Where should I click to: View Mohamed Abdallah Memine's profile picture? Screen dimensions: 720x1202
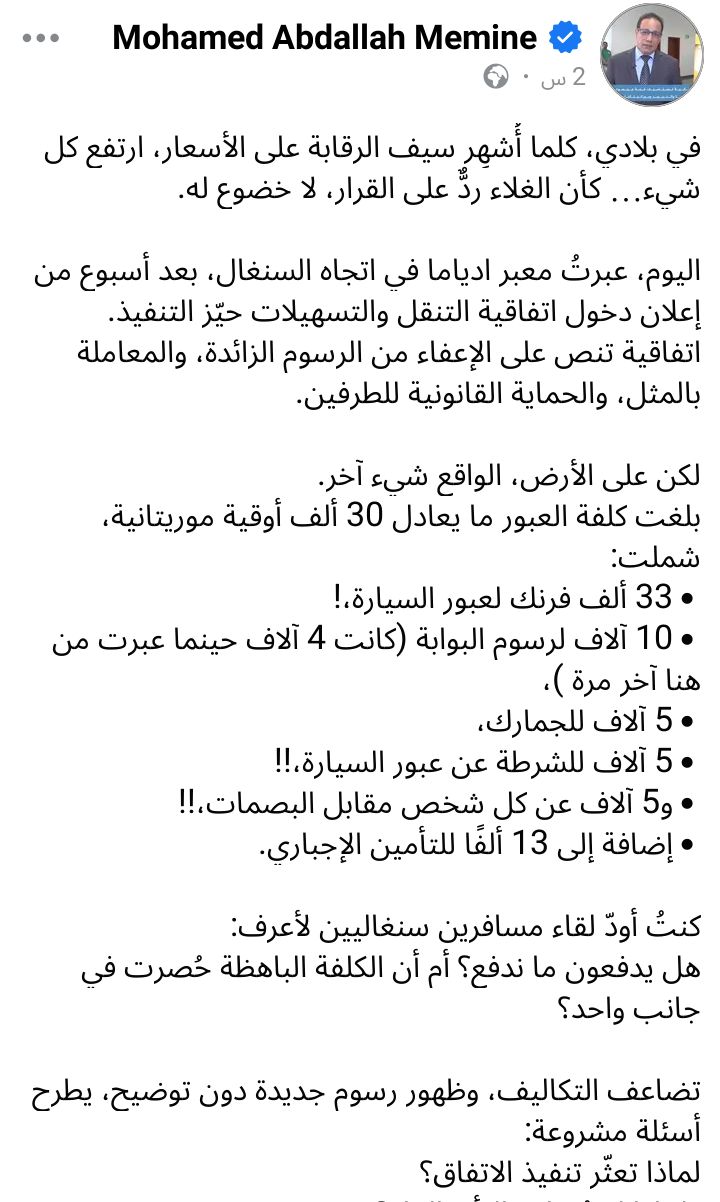[x=652, y=48]
